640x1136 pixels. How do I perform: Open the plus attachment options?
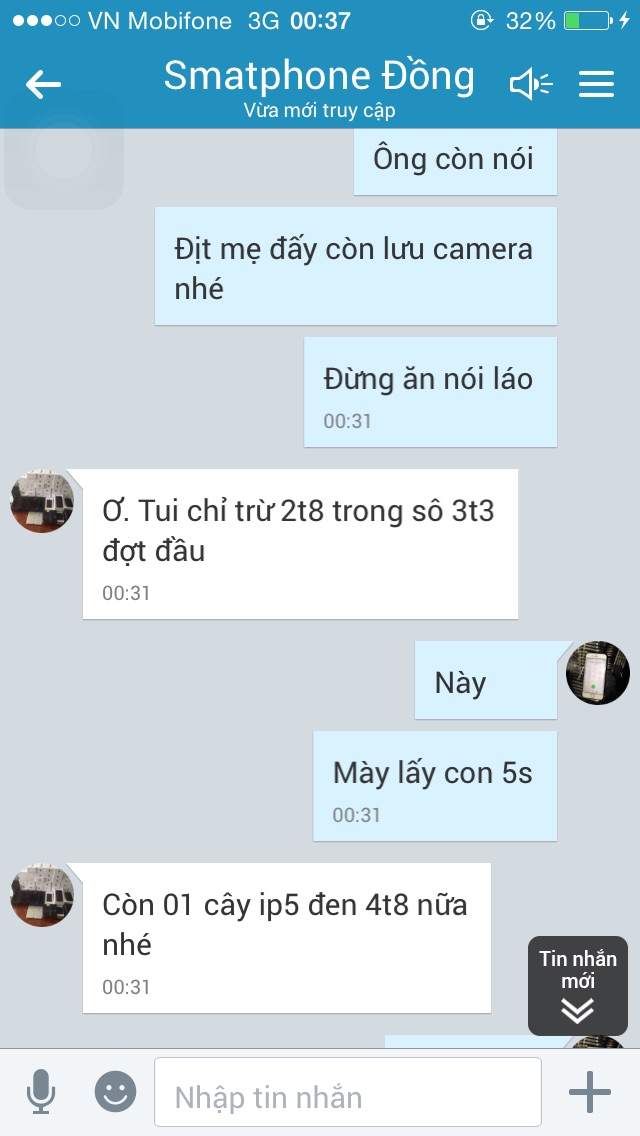click(590, 1091)
